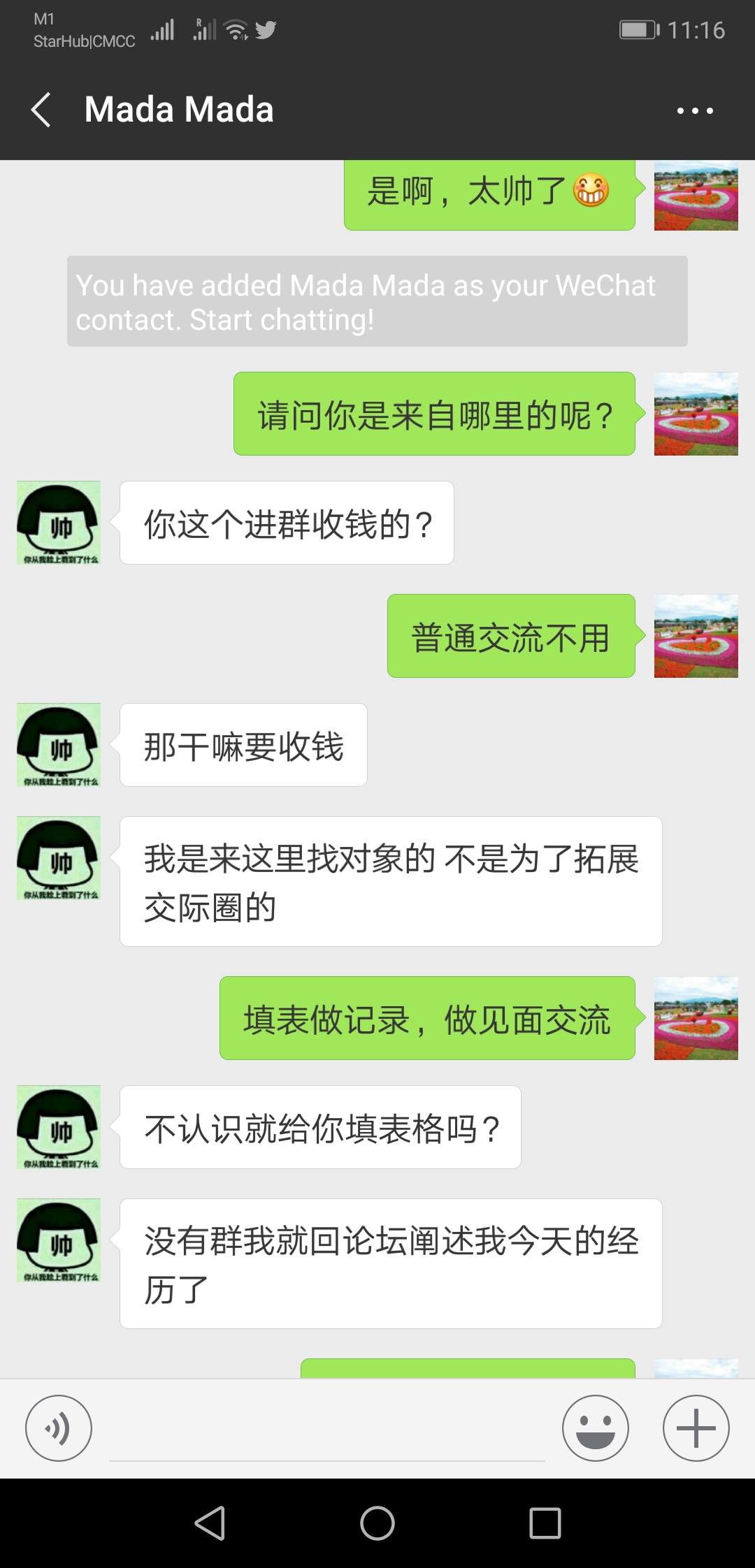The image size is (755, 1568).
Task: Tap contact avatar beside 不认识就给你填表格吗?
Action: pyautogui.click(x=59, y=1127)
